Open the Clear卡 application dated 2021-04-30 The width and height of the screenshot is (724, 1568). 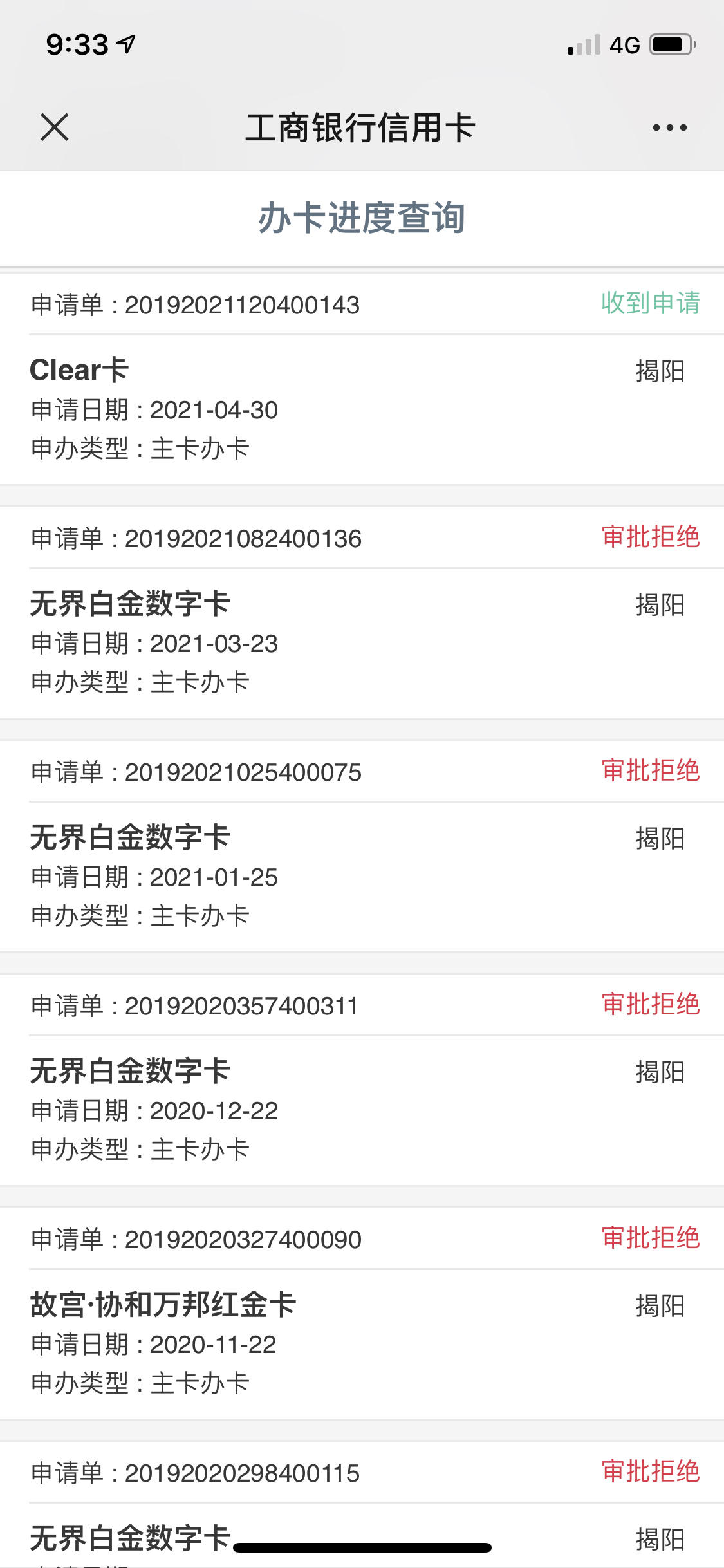pos(362,379)
